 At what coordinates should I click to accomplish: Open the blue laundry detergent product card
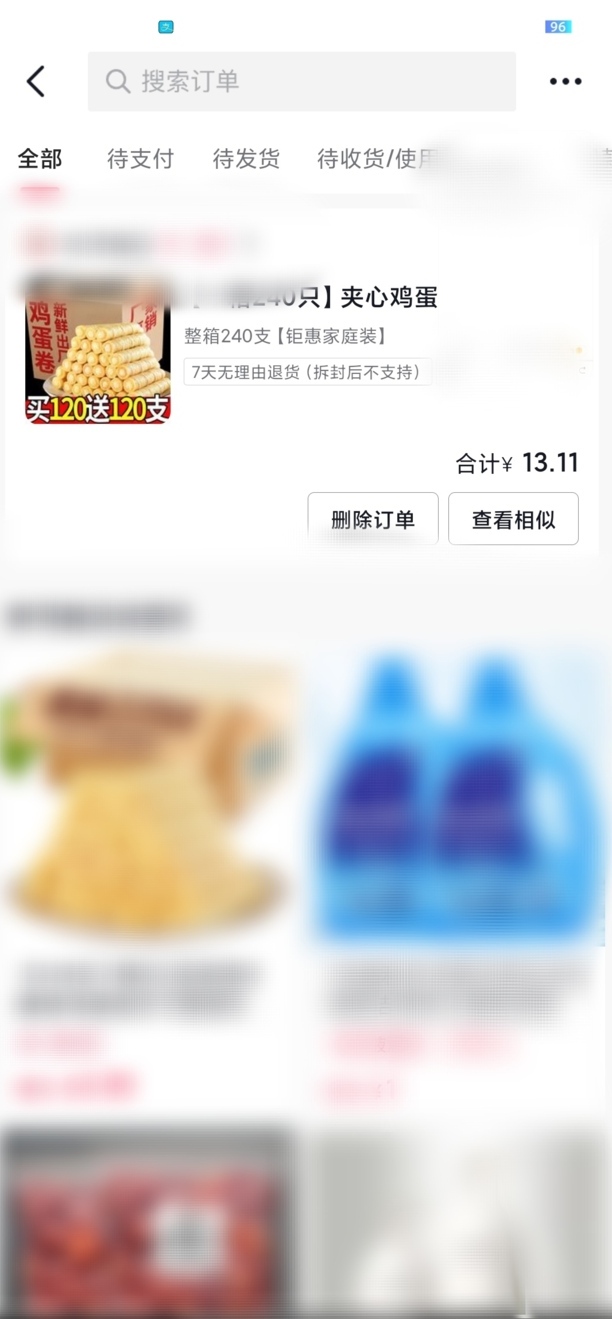(460, 800)
